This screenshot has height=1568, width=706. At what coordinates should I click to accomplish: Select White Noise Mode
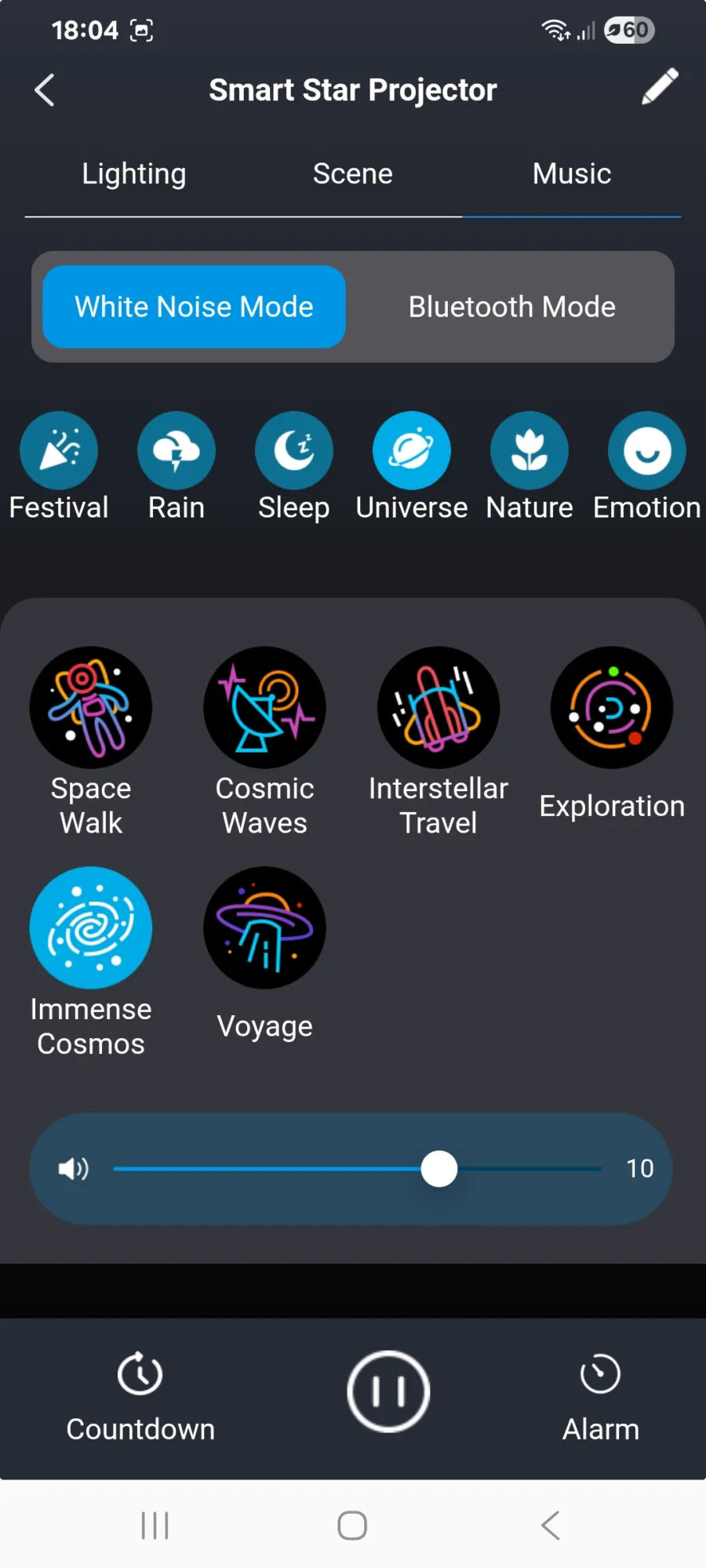pyautogui.click(x=194, y=307)
